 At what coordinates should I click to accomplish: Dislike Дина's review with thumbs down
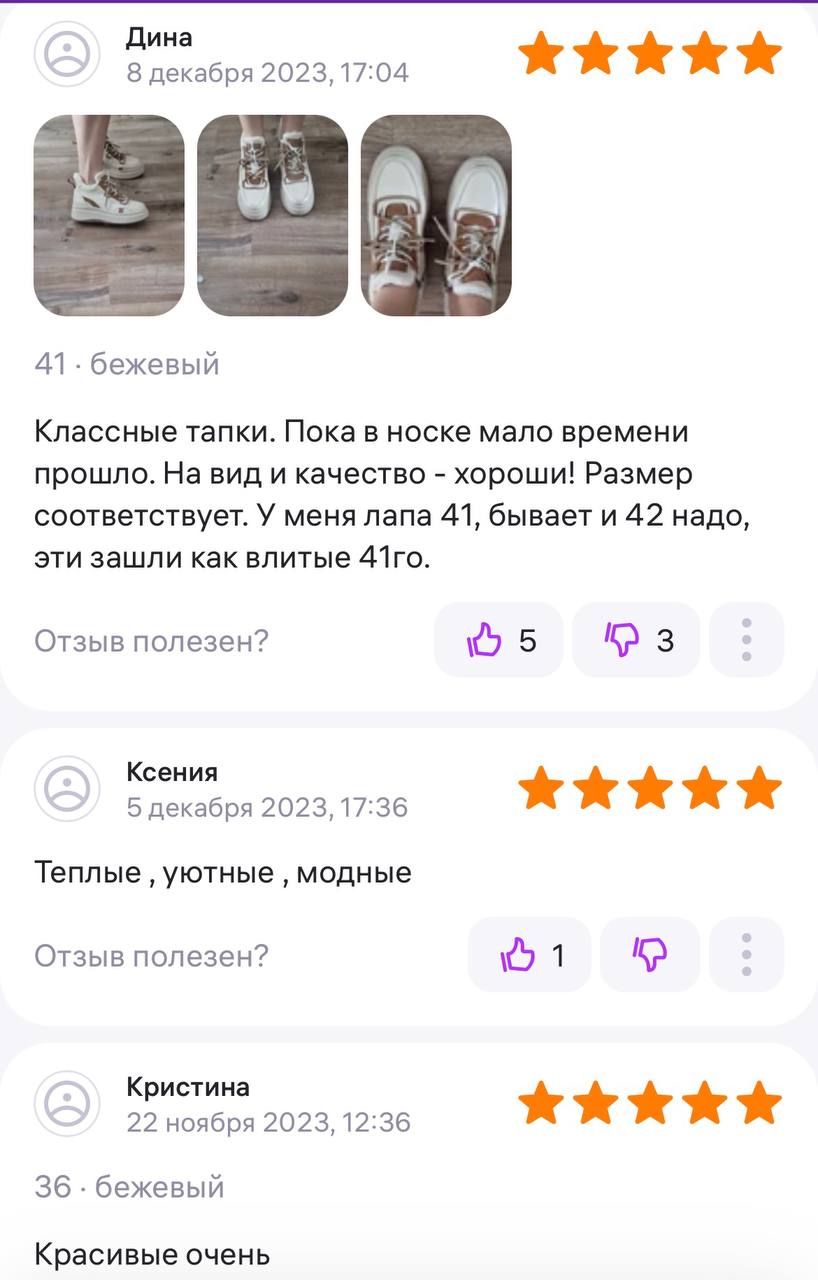click(636, 640)
